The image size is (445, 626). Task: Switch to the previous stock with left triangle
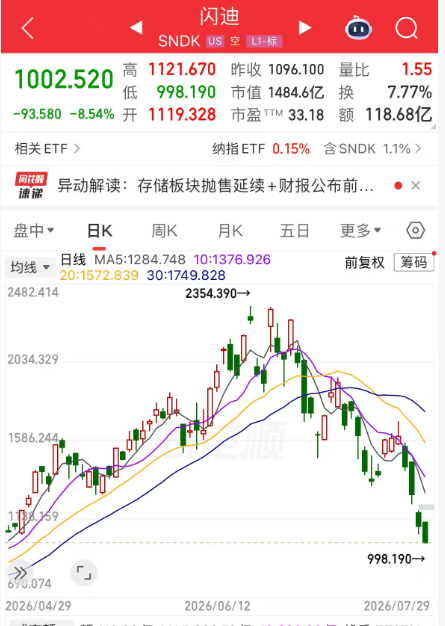(x=136, y=28)
